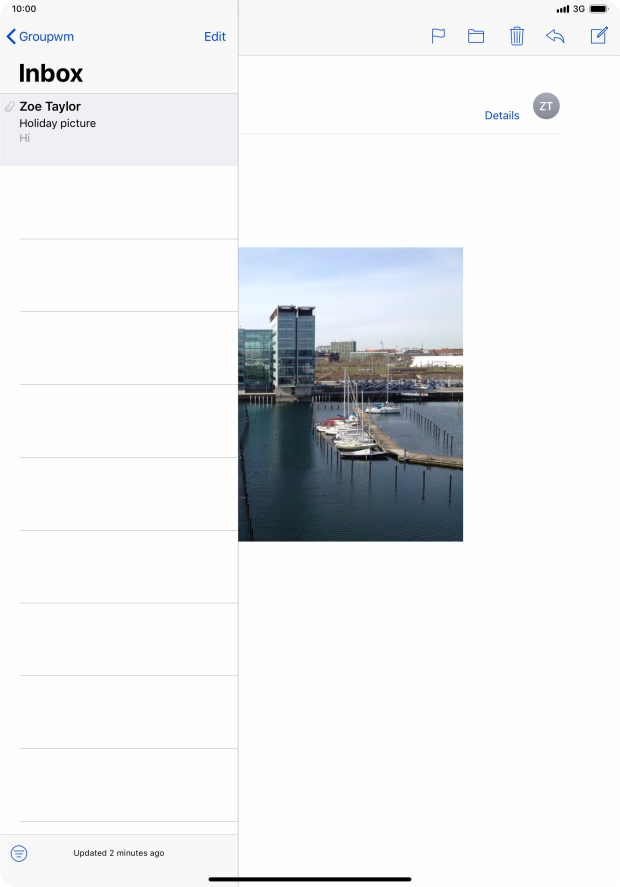
Task: Tap Edit in the Inbox list
Action: pos(214,37)
